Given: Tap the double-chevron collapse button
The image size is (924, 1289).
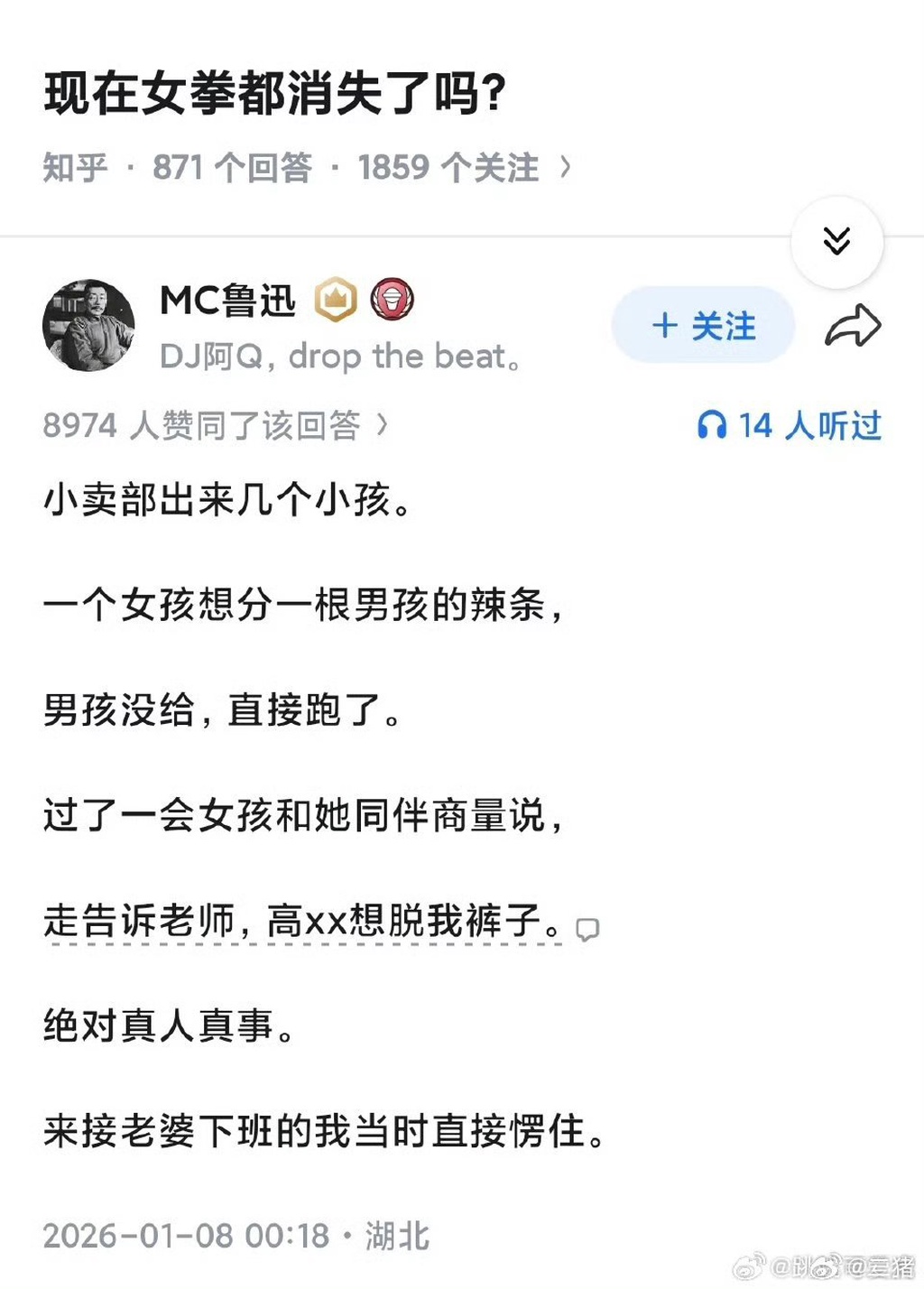Looking at the screenshot, I should tap(836, 241).
